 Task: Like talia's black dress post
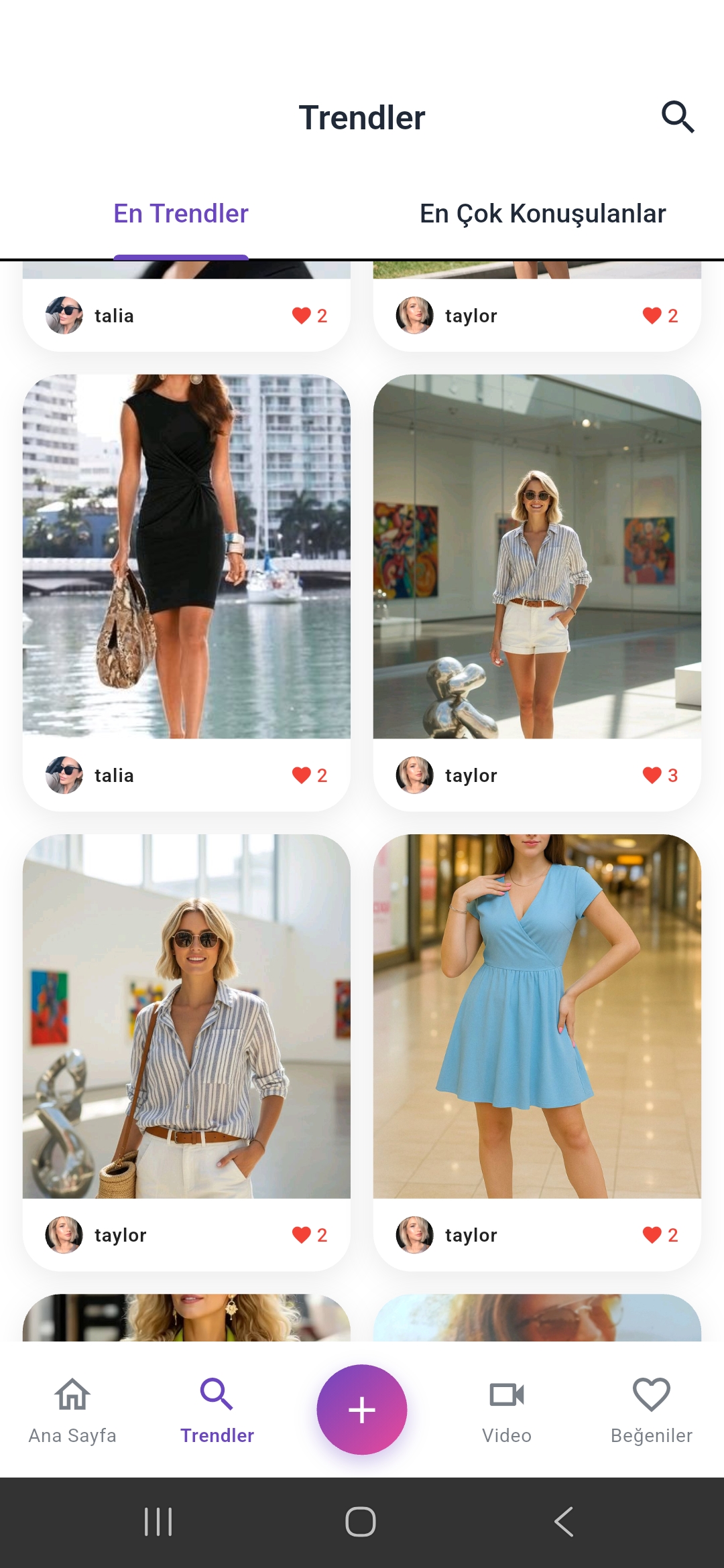coord(302,775)
